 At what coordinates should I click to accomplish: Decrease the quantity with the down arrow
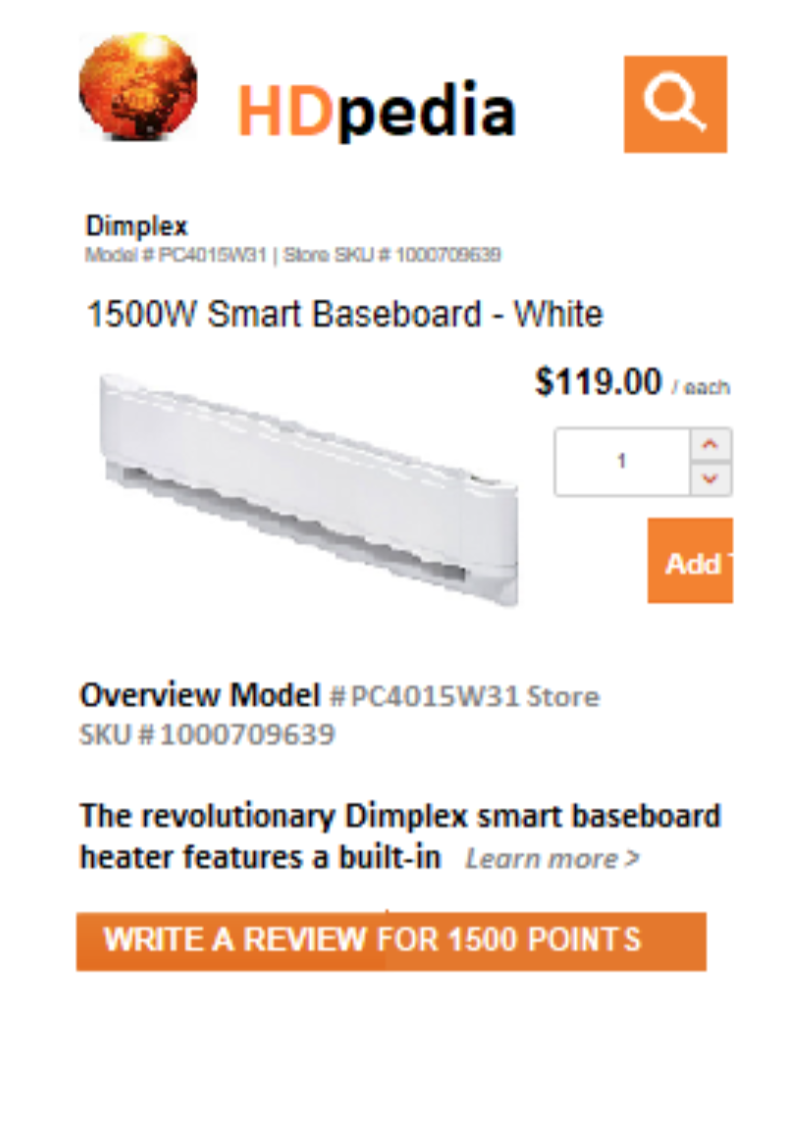(x=711, y=479)
